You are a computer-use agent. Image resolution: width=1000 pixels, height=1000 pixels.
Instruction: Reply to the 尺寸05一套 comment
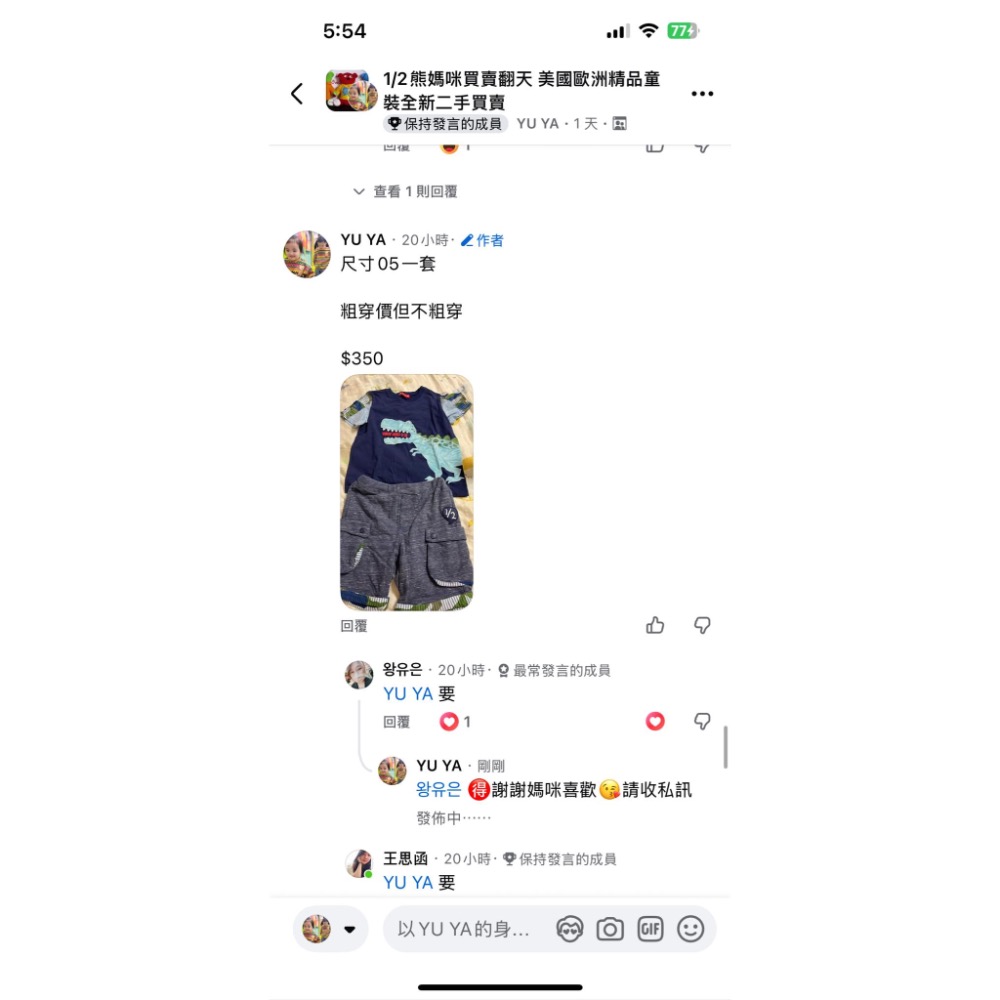354,626
